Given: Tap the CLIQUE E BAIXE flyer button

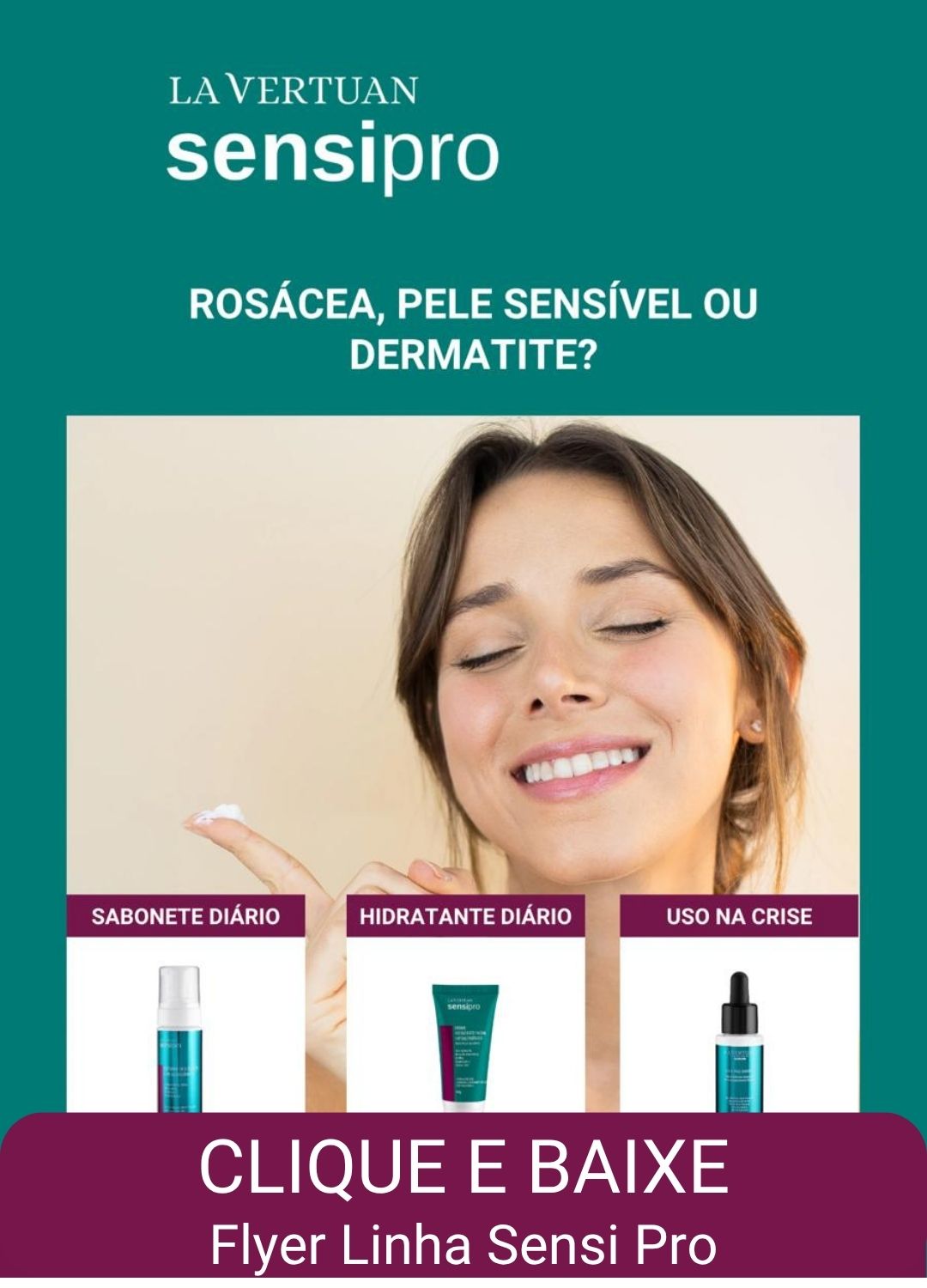Looking at the screenshot, I should pos(463,1200).
